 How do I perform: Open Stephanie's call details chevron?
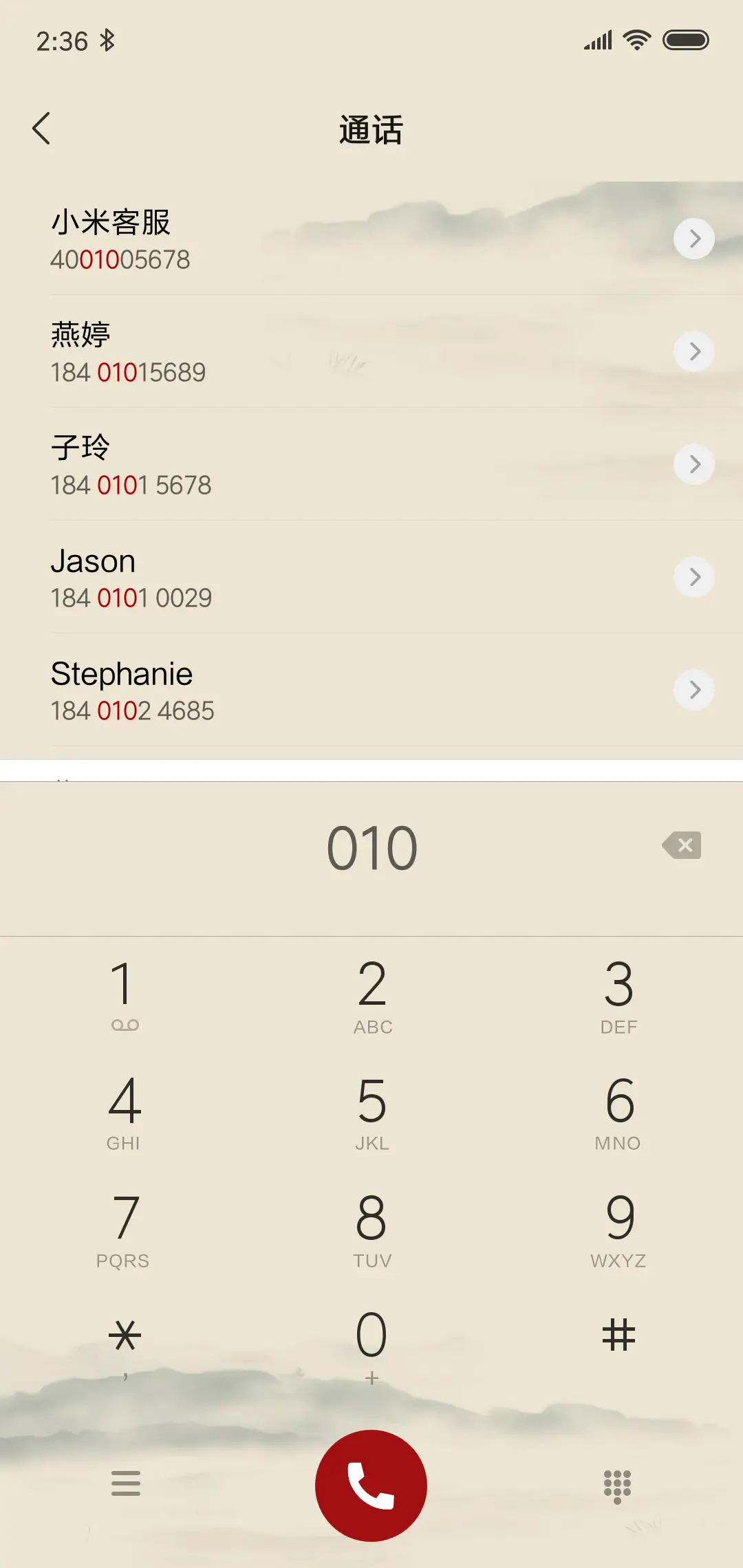pyautogui.click(x=694, y=690)
